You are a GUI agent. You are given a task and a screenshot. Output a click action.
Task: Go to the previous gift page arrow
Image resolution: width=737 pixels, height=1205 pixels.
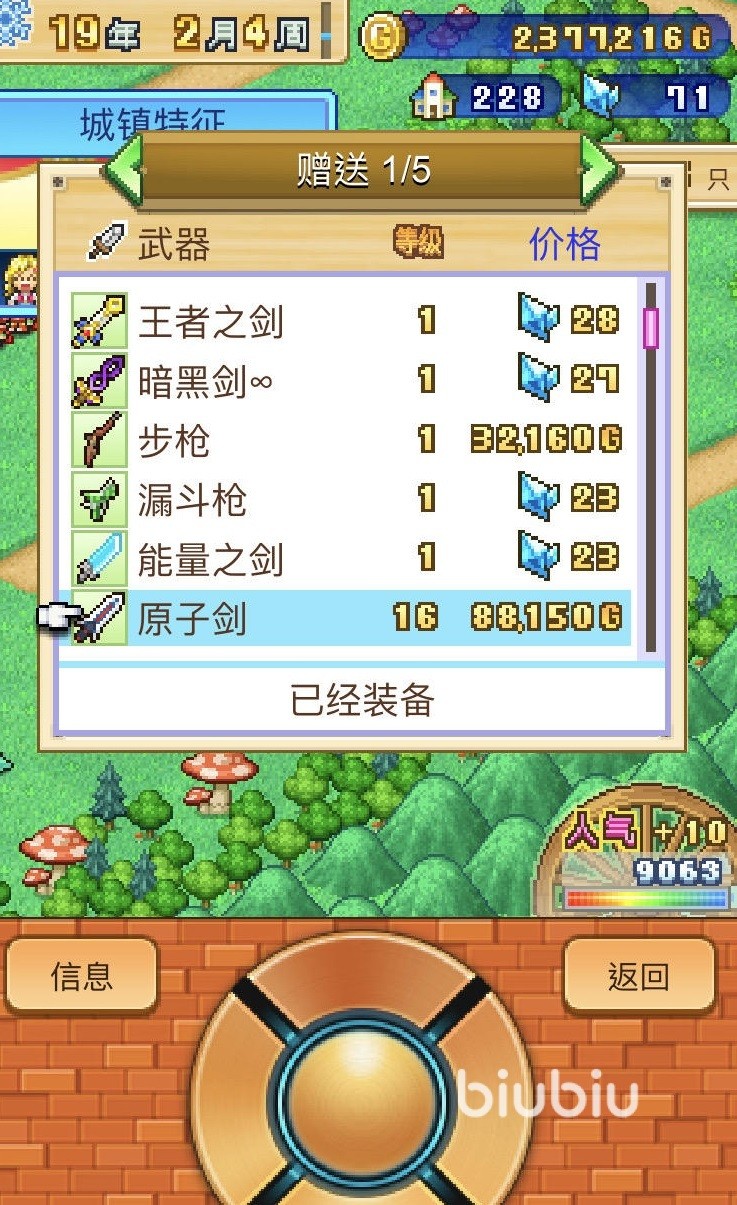(x=124, y=169)
